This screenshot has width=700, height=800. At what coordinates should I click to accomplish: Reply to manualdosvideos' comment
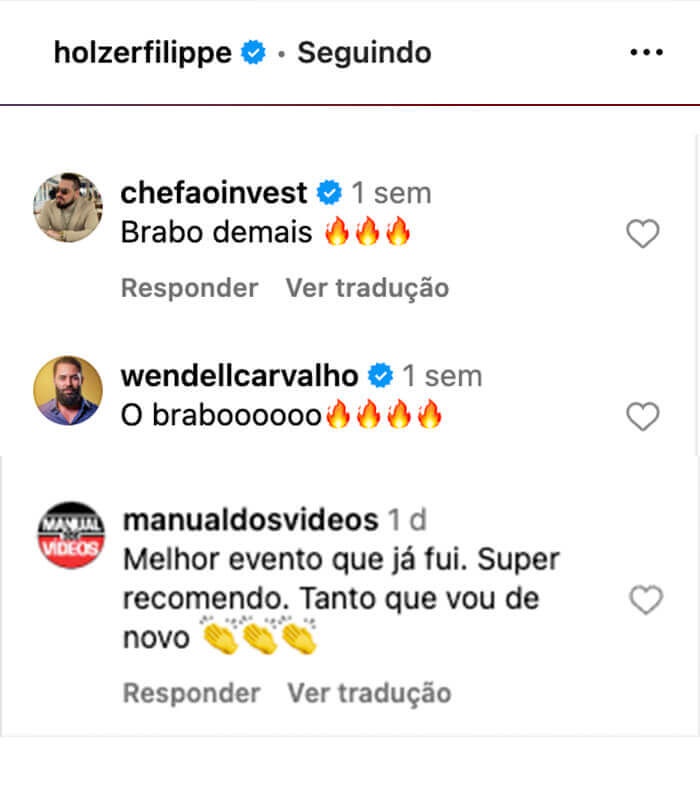(191, 692)
